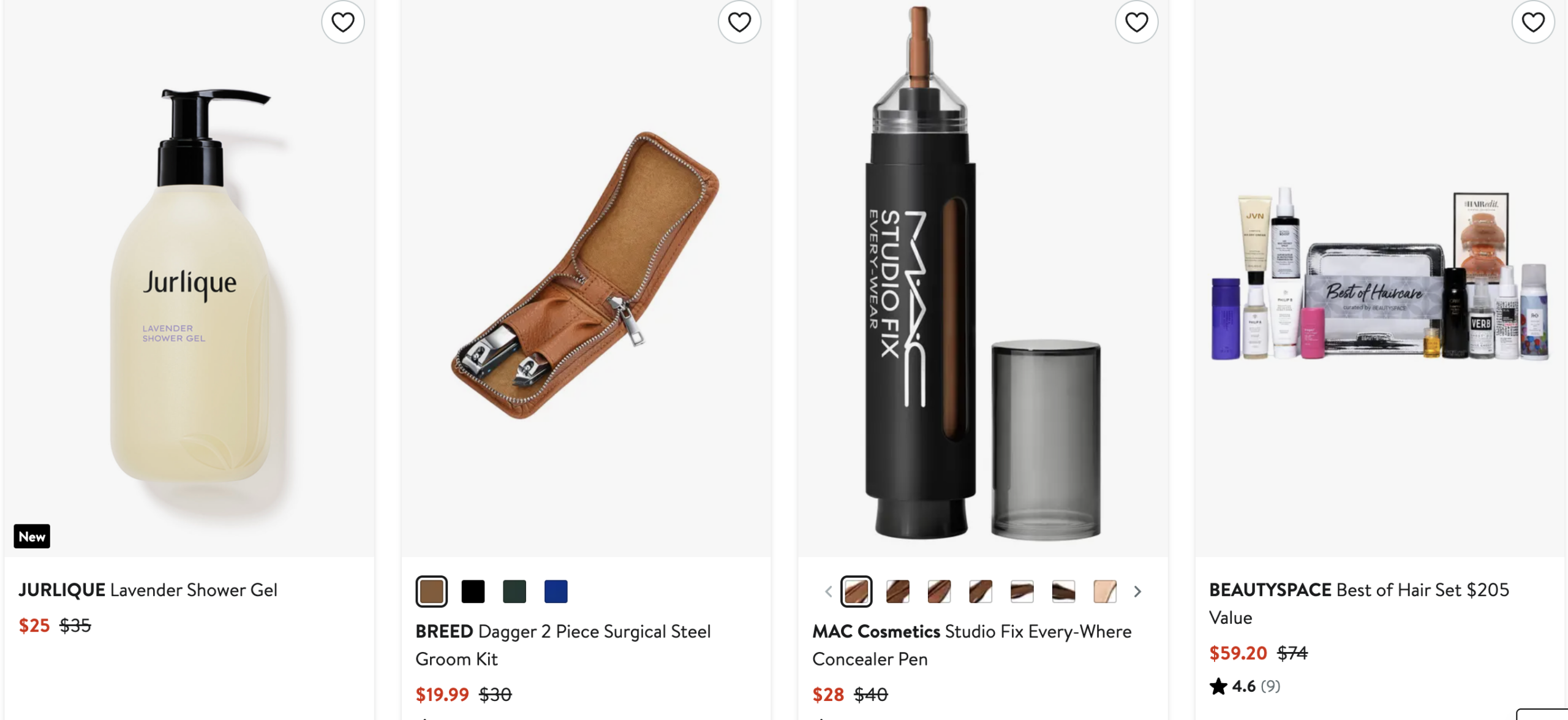Pick the blue color for BREED kit
This screenshot has width=1568, height=720.
pyautogui.click(x=556, y=591)
